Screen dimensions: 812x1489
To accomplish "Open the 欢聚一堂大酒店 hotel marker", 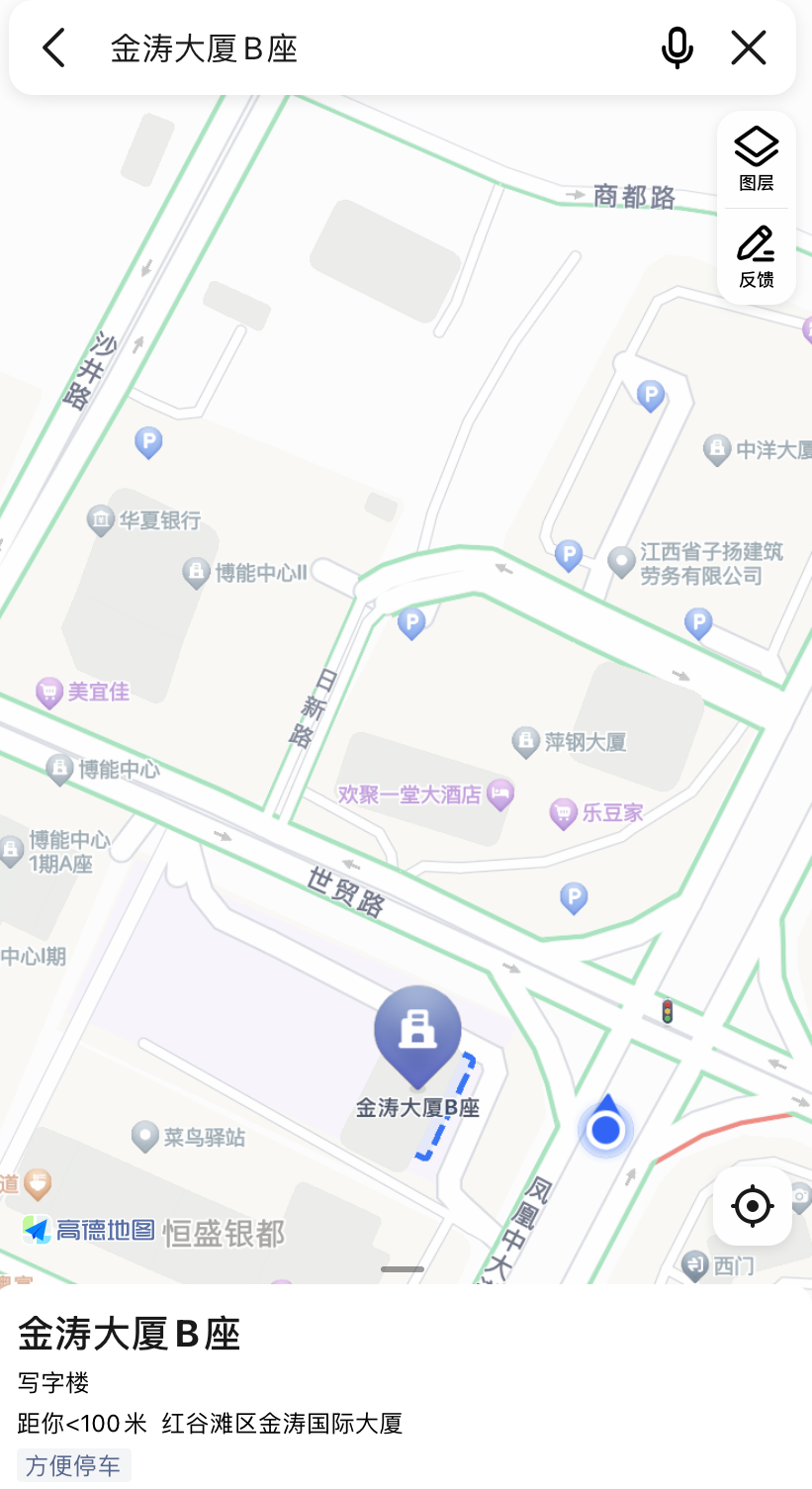I will tap(499, 795).
